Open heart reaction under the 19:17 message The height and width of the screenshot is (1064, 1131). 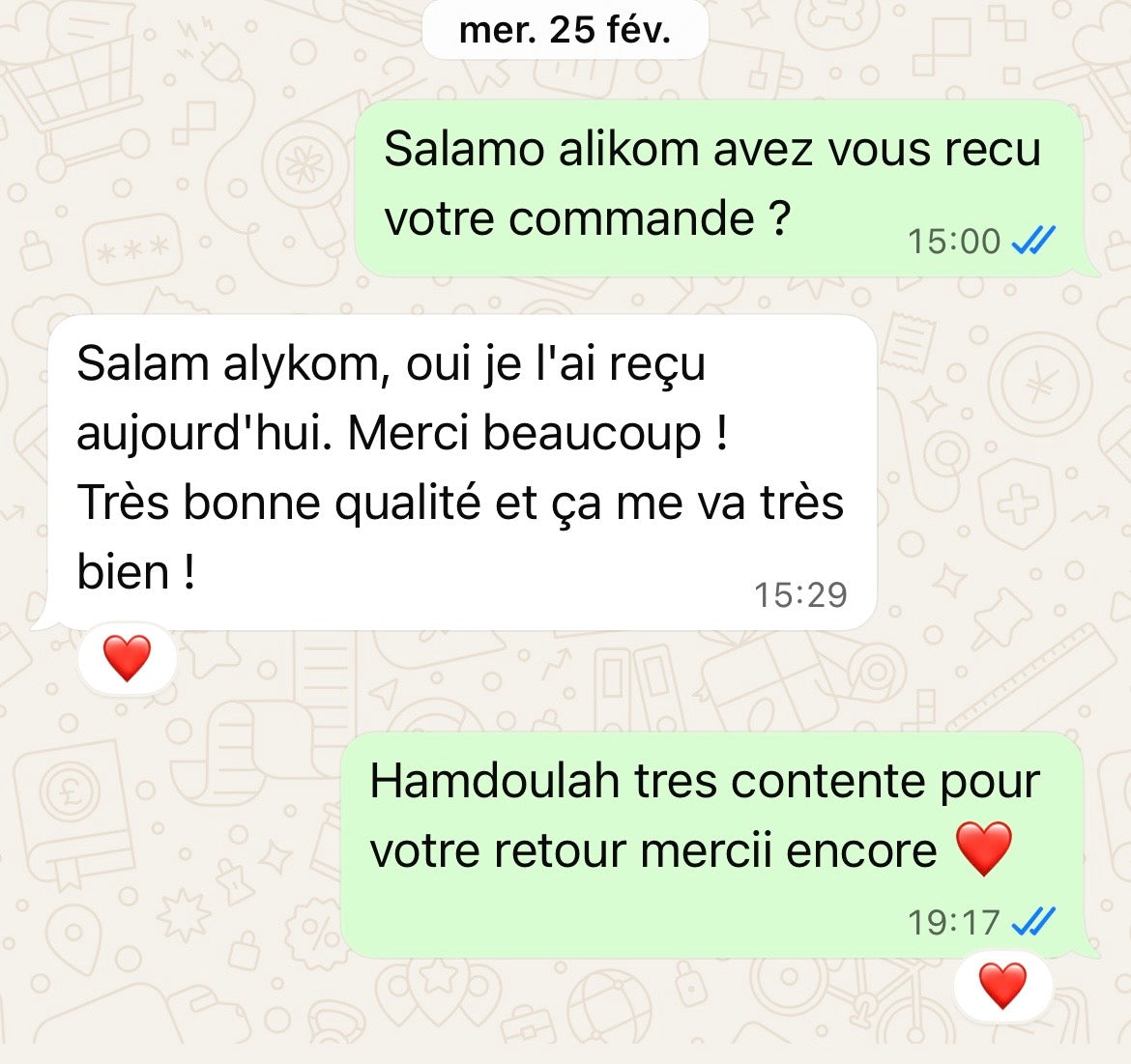[1002, 987]
